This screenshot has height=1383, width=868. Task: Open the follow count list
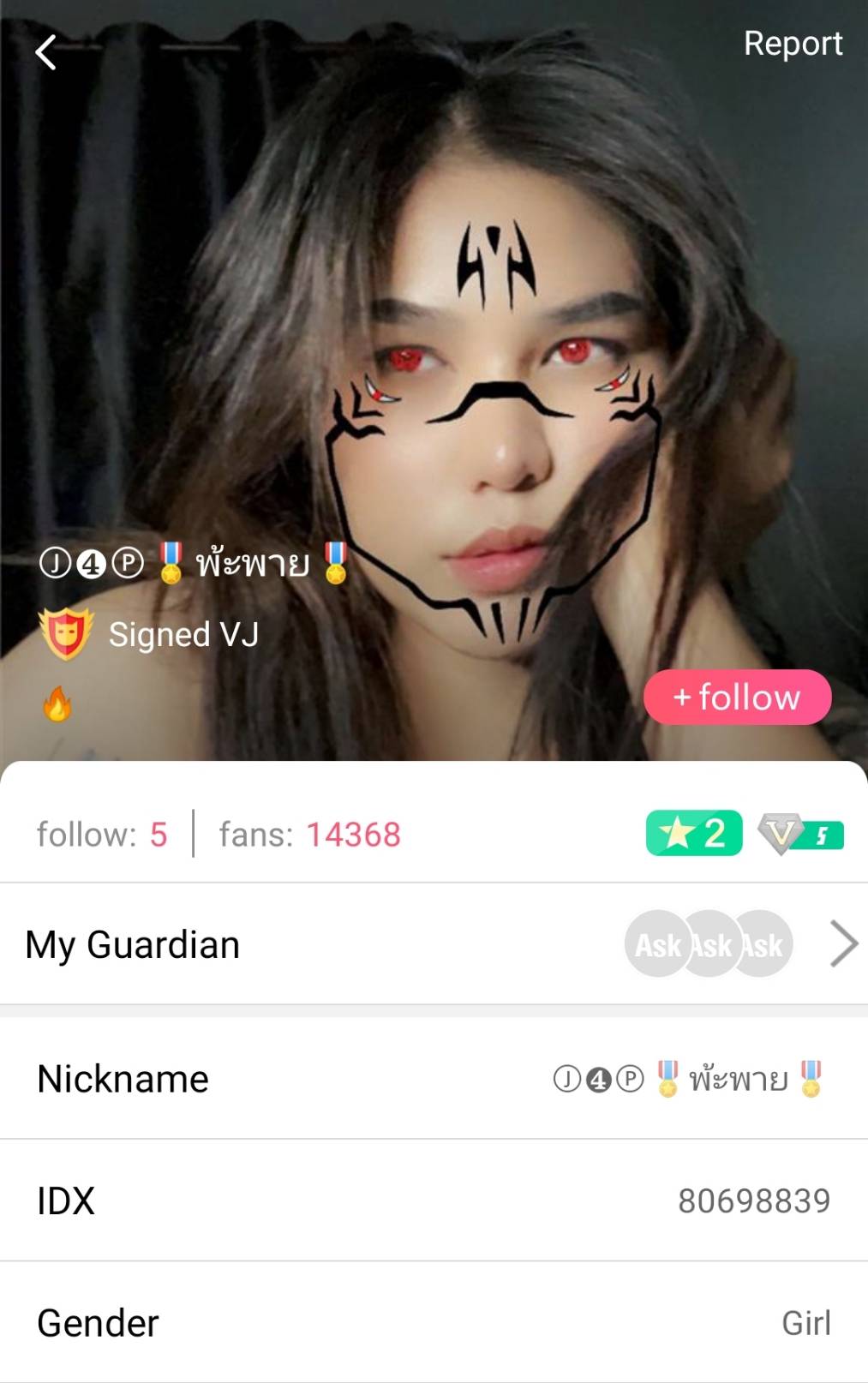(102, 835)
